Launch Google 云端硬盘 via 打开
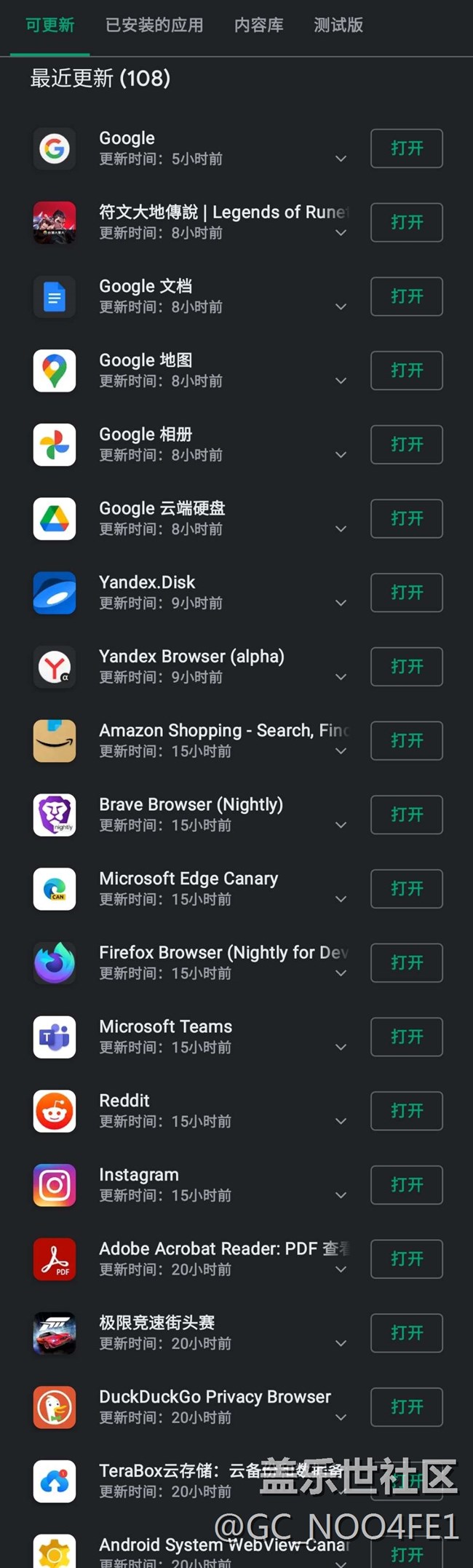The image size is (473, 1568). [406, 518]
